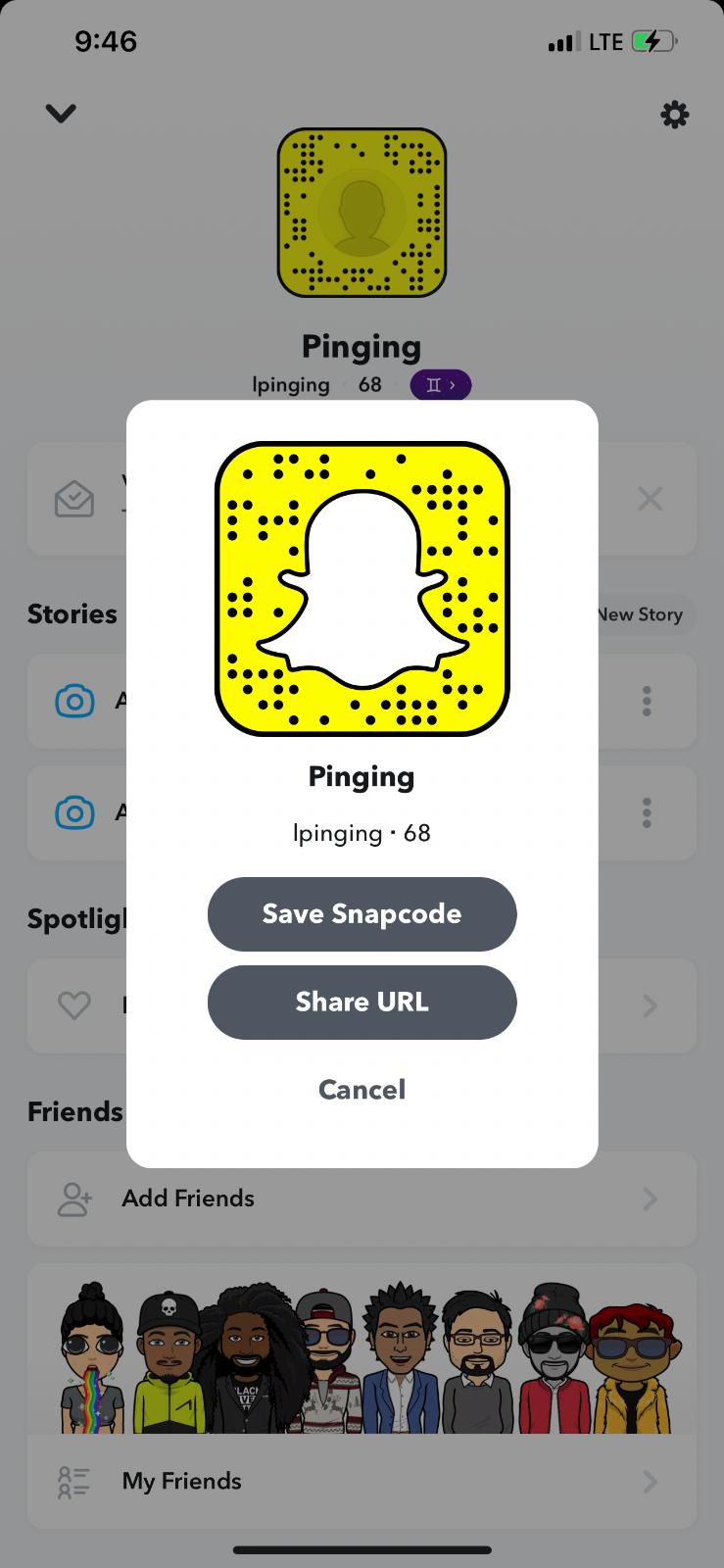The height and width of the screenshot is (1568, 724).
Task: Save the Snapcode to device
Action: tap(362, 913)
